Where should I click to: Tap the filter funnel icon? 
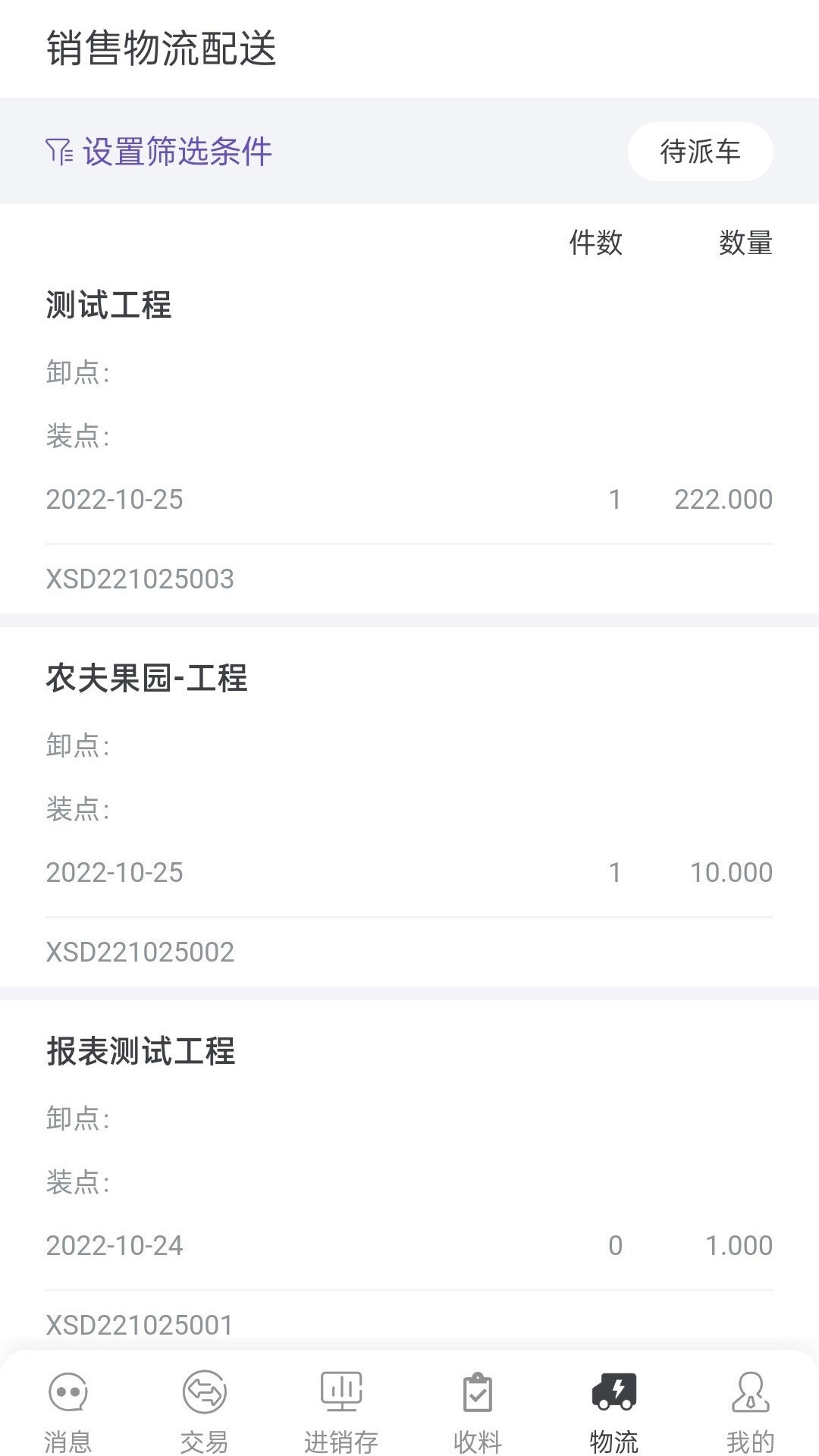click(x=58, y=152)
